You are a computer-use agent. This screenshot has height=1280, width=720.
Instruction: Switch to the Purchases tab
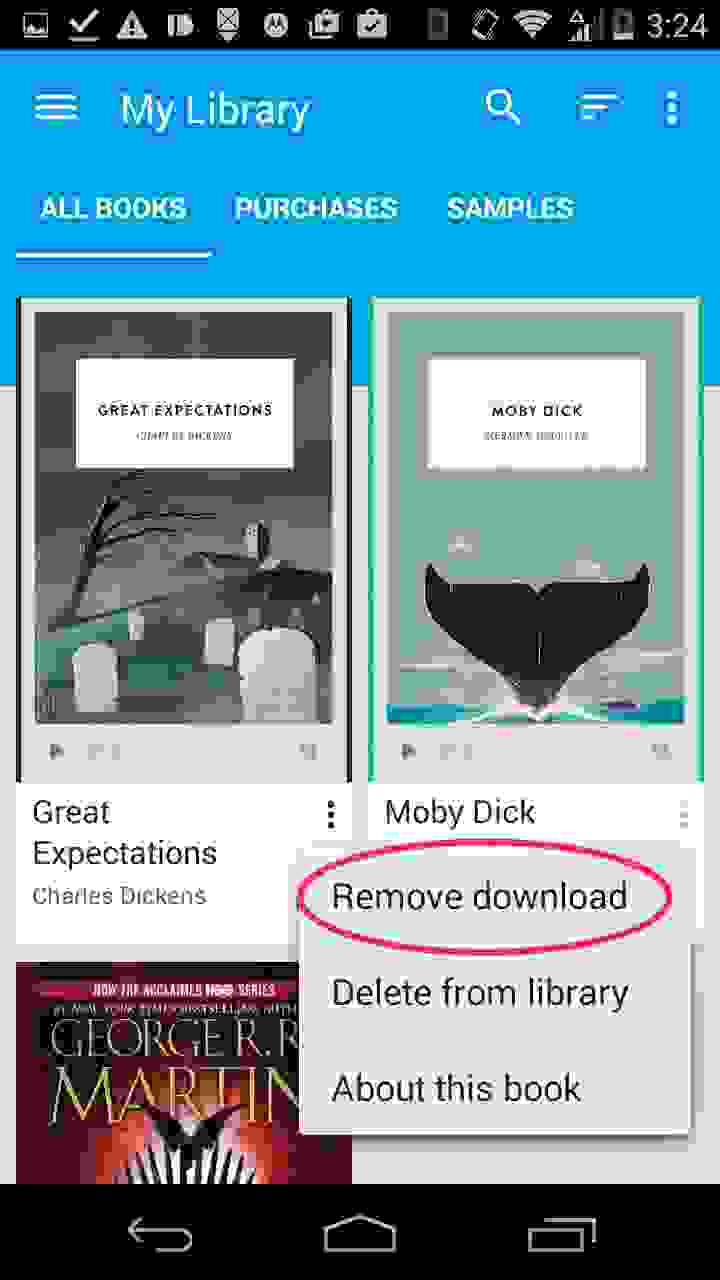coord(316,208)
